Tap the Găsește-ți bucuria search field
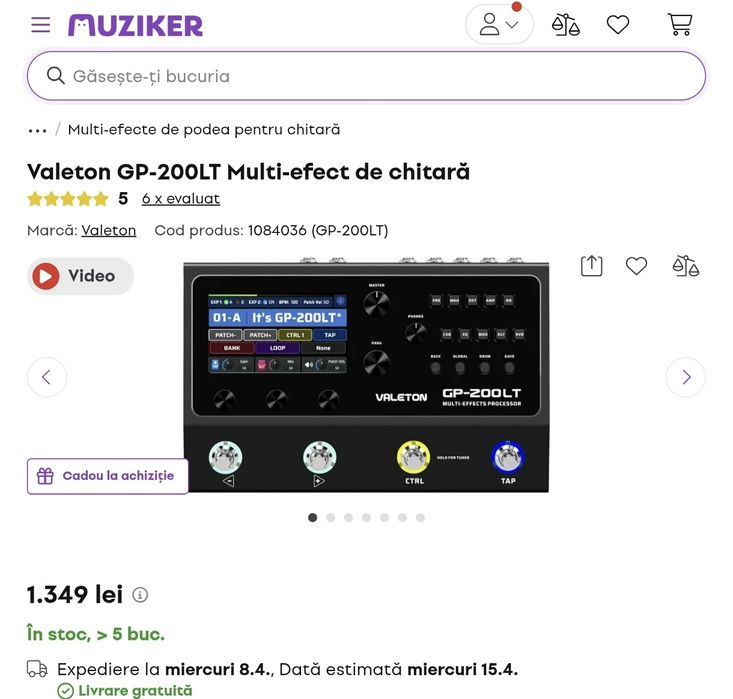Image resolution: width=733 pixels, height=699 pixels. tap(366, 76)
